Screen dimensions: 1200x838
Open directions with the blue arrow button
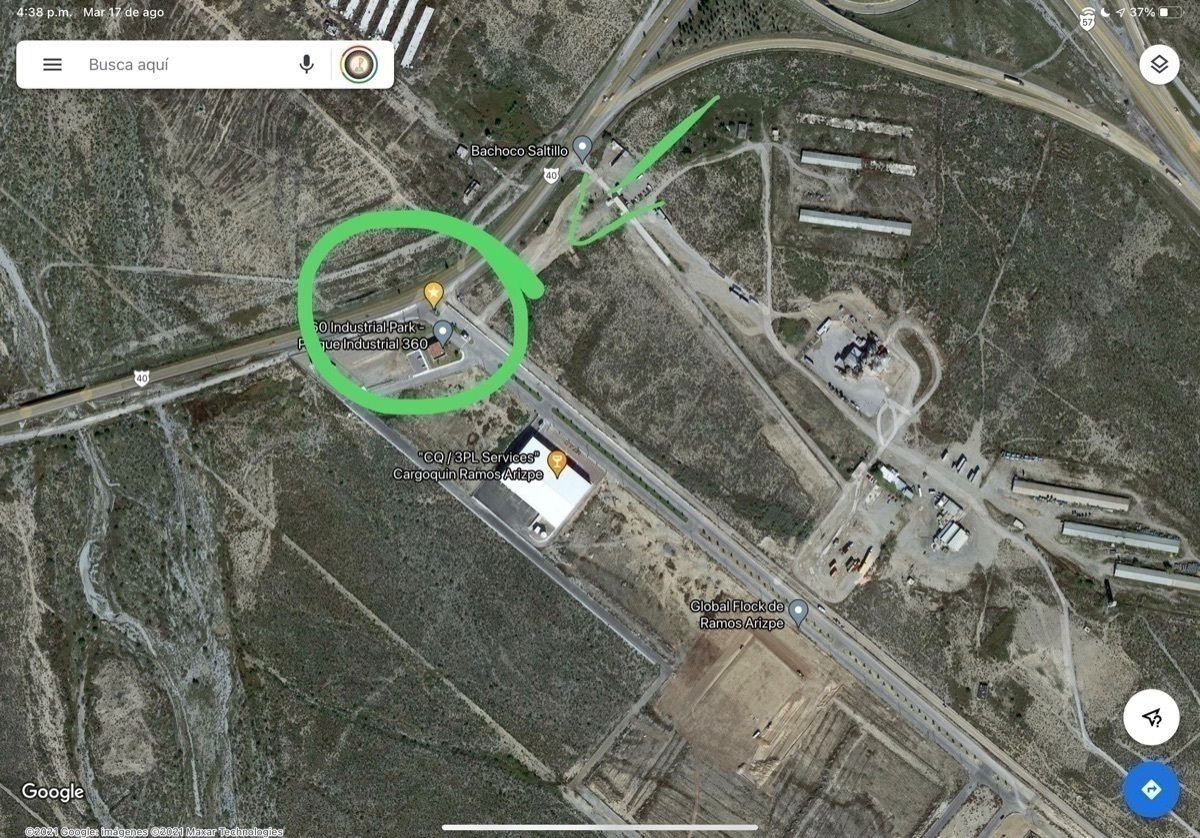[x=1151, y=790]
